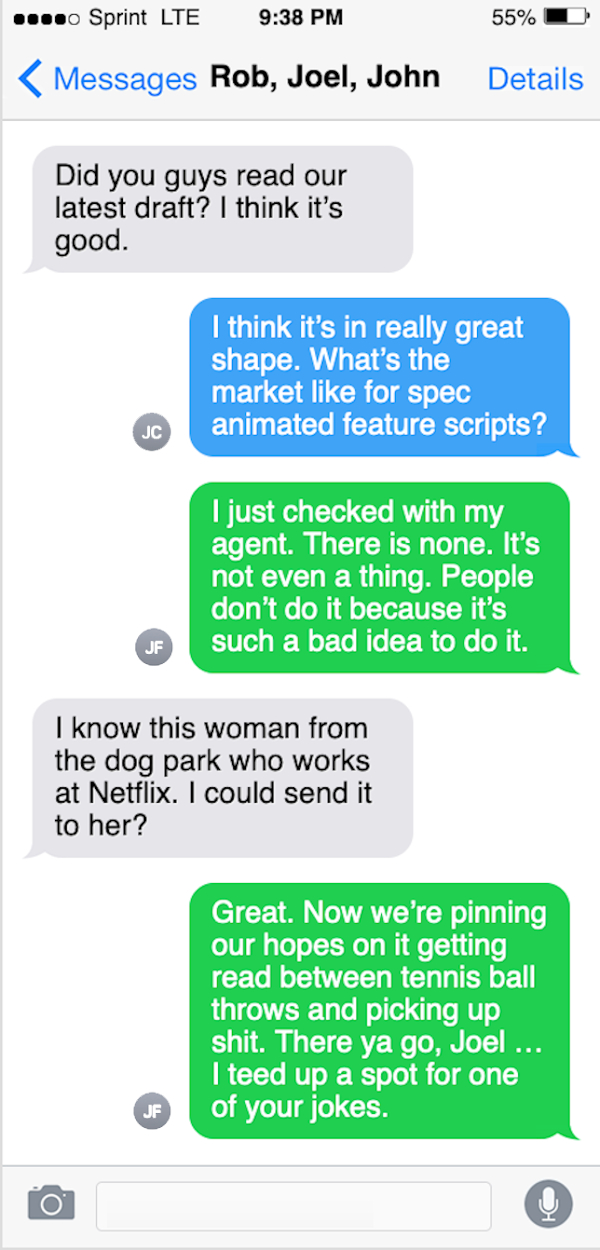Image resolution: width=600 pixels, height=1250 pixels.
Task: Tap the microphone to record audio
Action: point(548,1203)
